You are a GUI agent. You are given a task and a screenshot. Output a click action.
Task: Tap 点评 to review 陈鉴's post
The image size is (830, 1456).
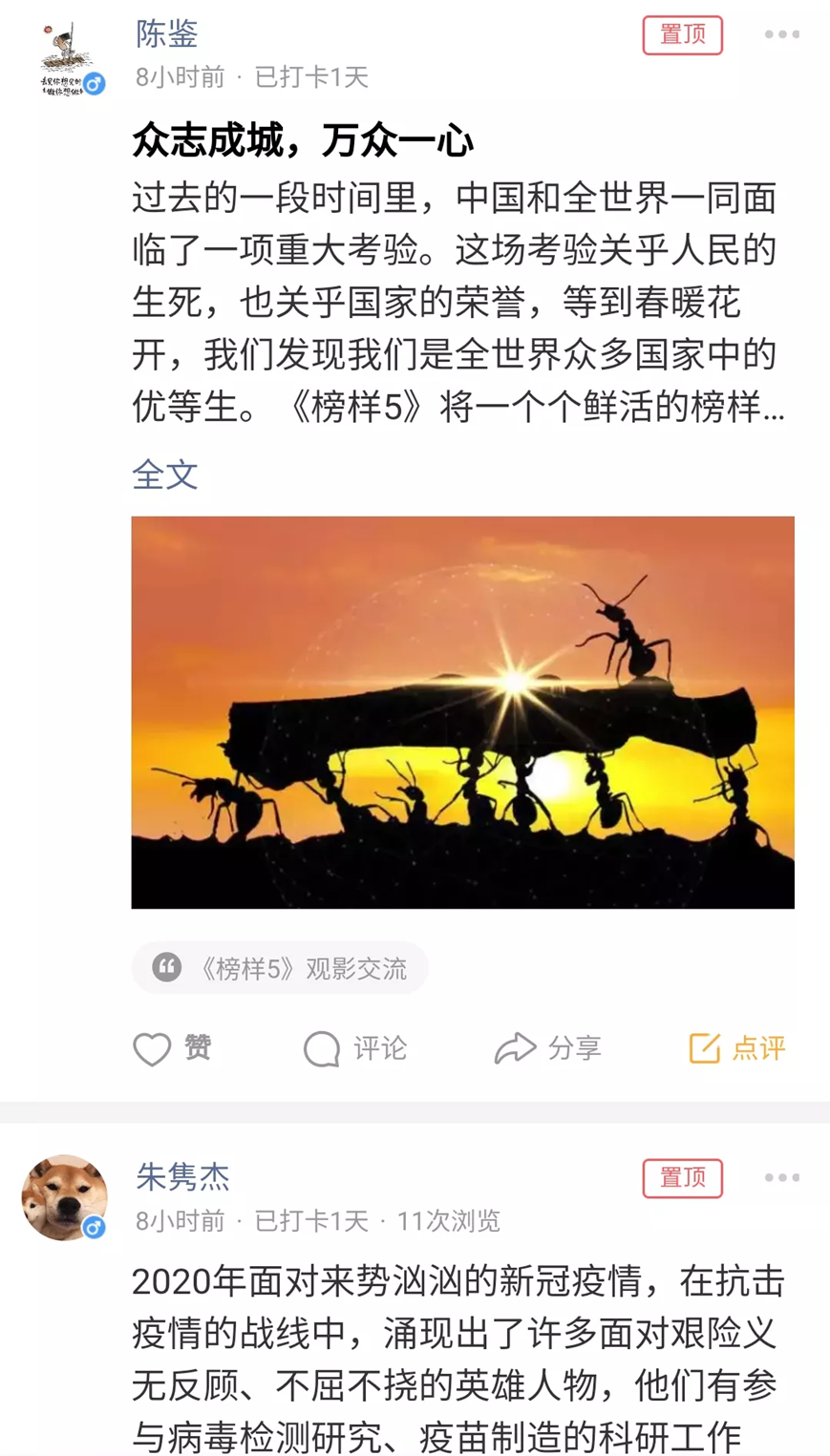(737, 1048)
